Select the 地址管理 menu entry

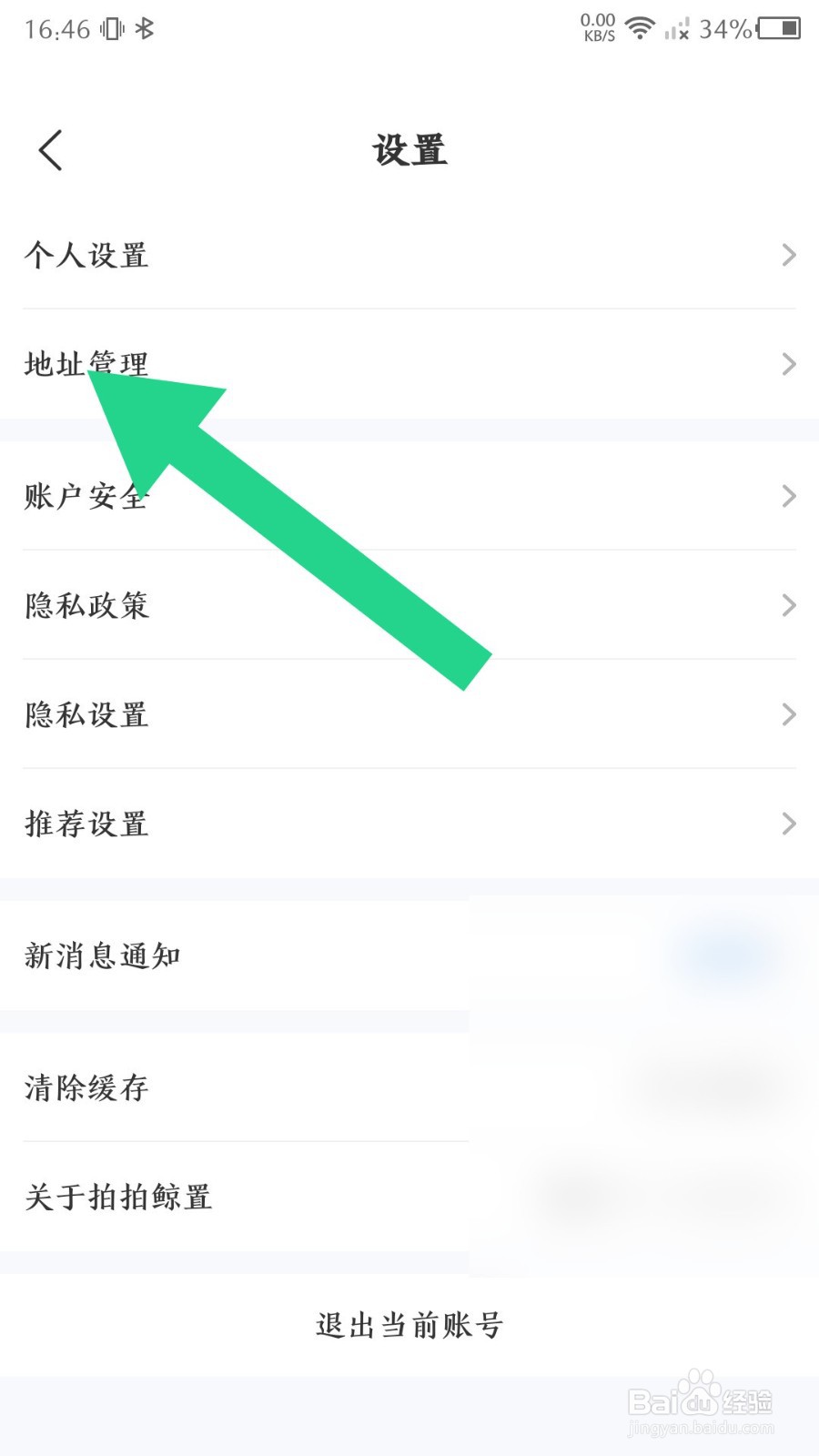coord(86,364)
